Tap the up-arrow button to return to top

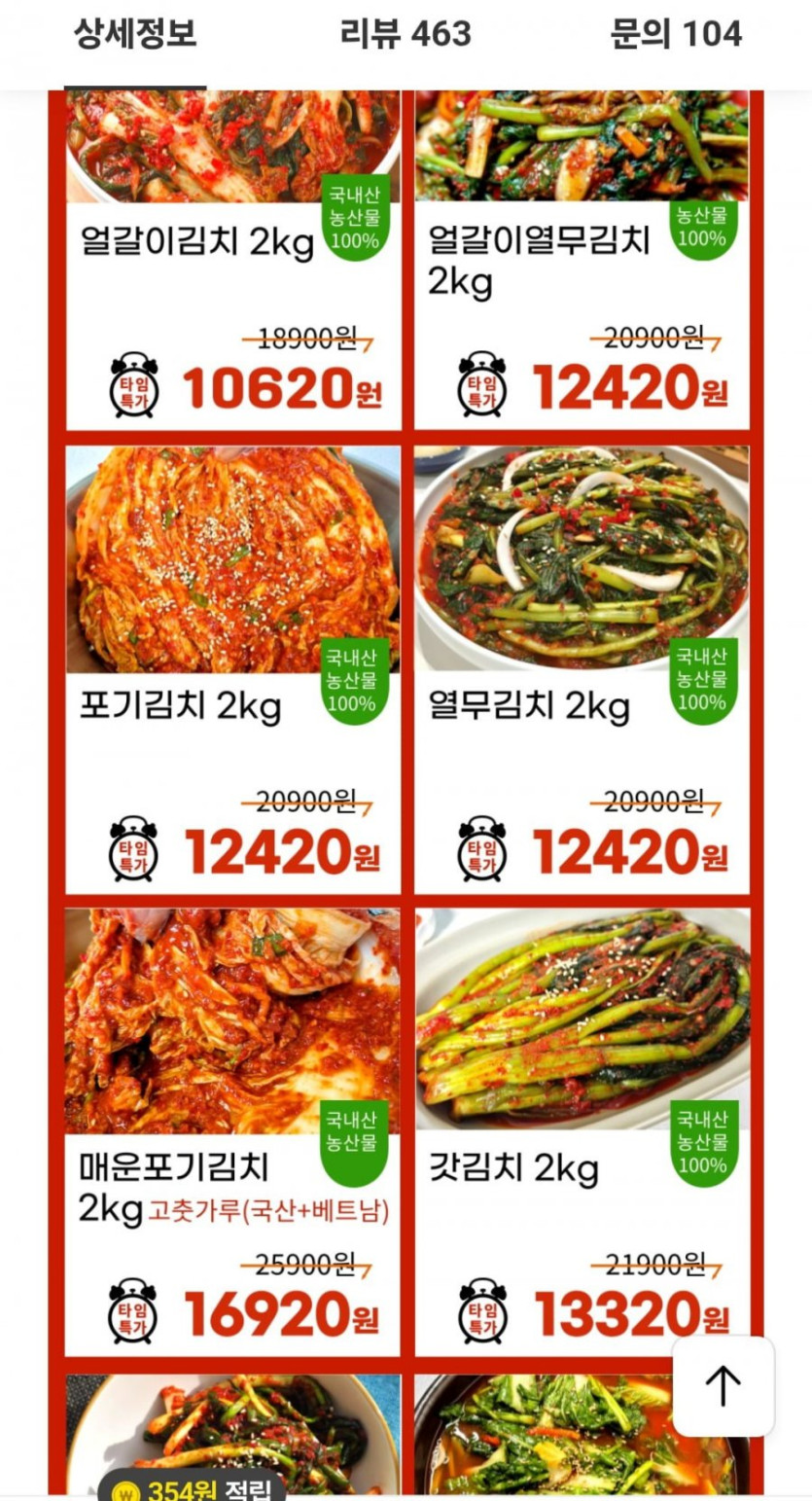coord(723,1385)
